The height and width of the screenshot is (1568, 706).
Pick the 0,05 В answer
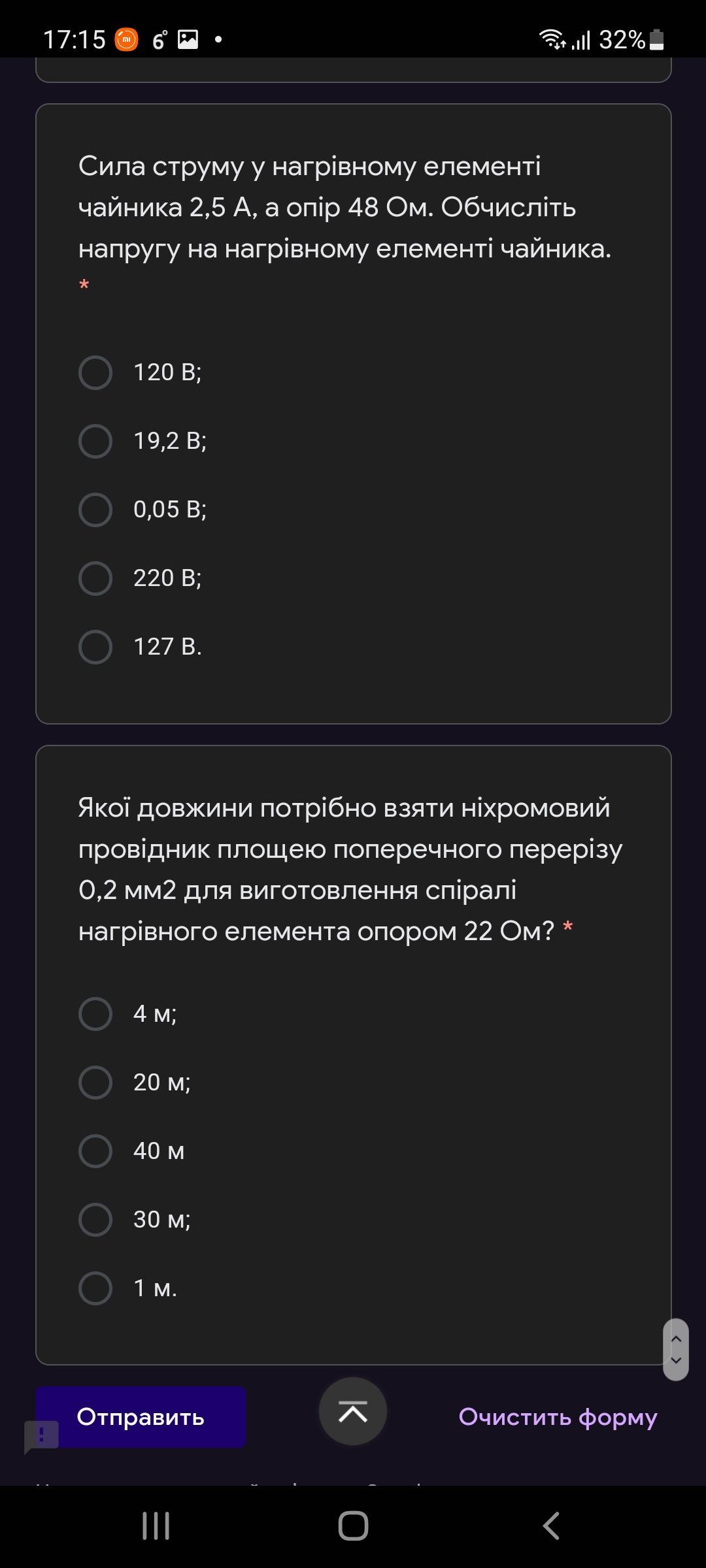95,510
